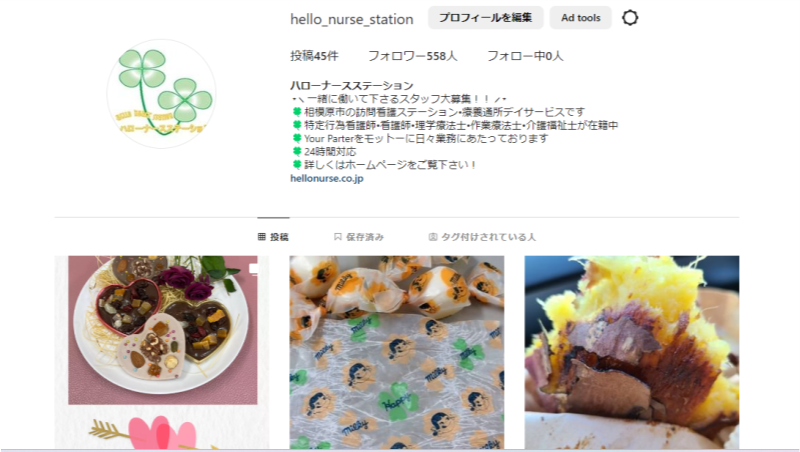Switch to the 保存済み tab
Screen dimensions: 800x452
coord(358,237)
